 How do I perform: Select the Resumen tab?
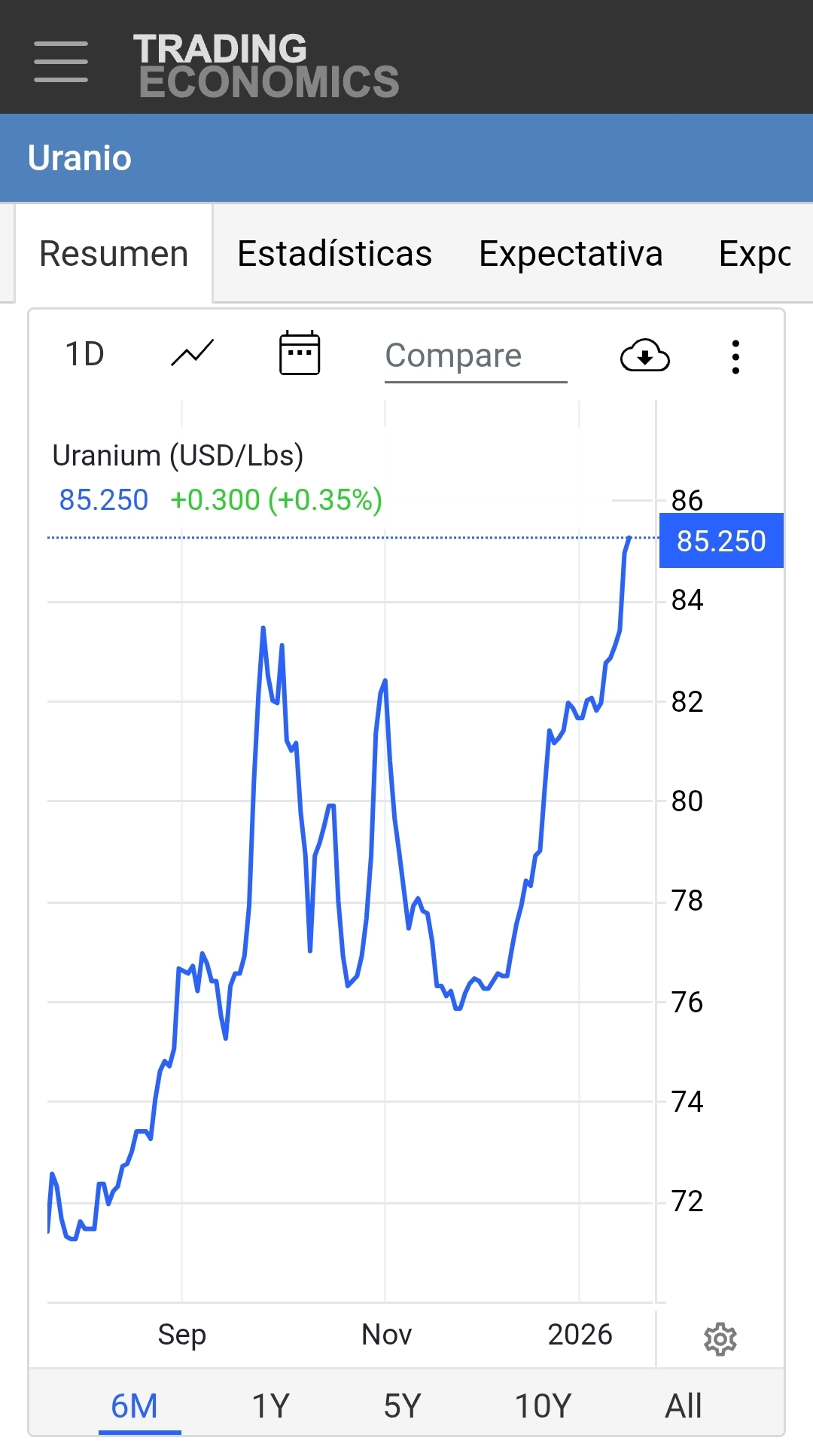[114, 254]
